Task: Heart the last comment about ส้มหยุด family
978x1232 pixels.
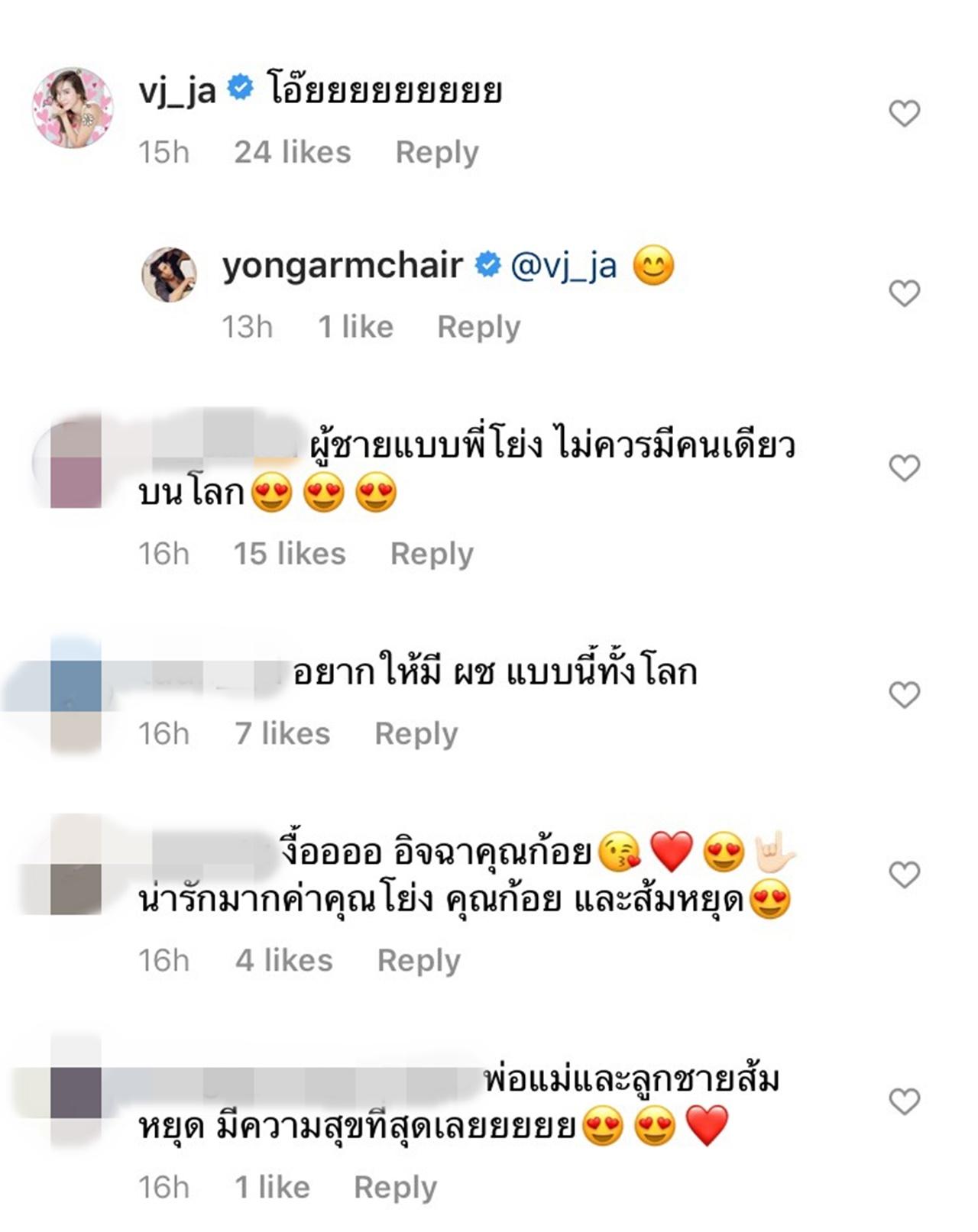Action: [904, 1101]
